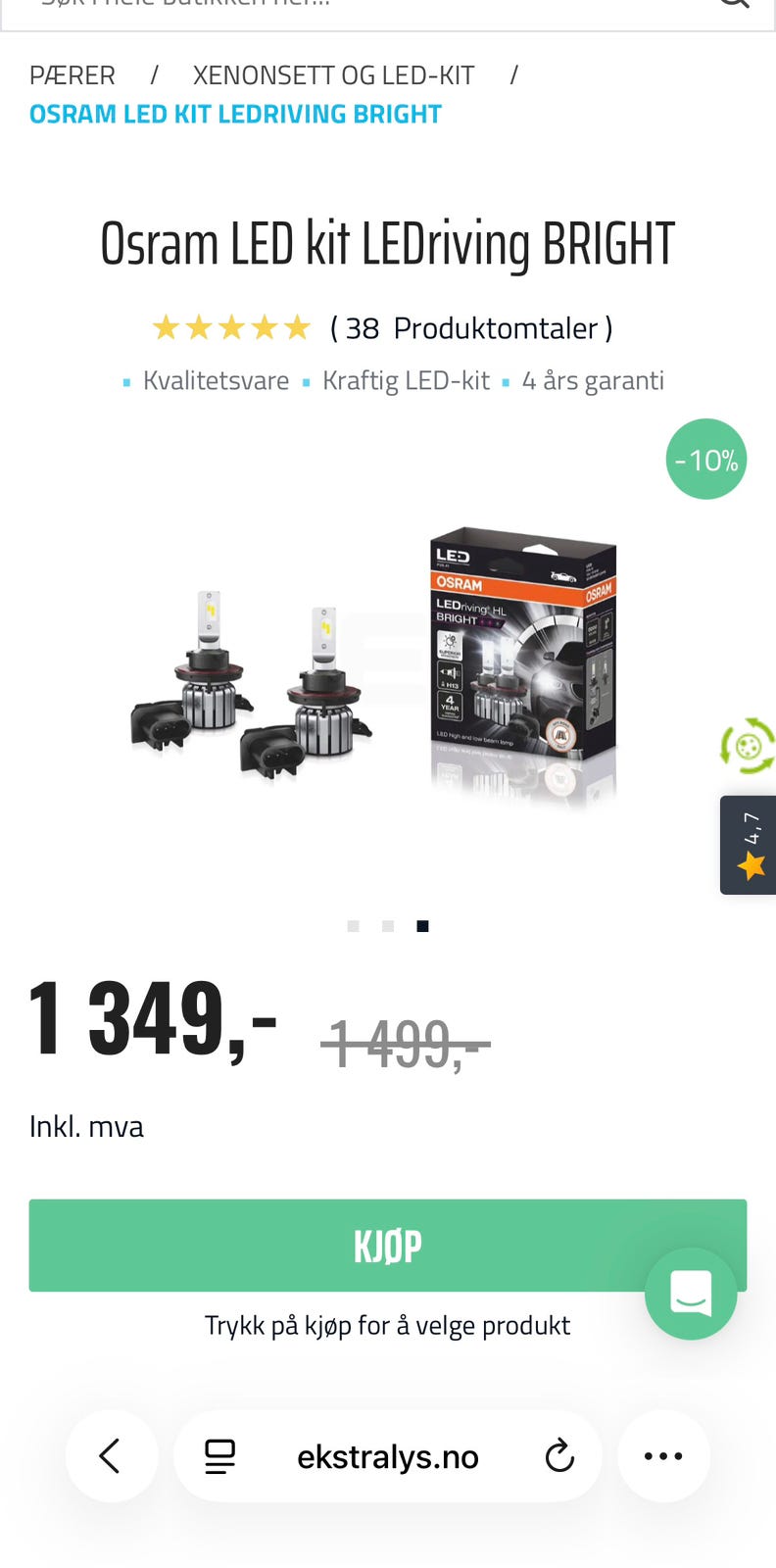The width and height of the screenshot is (776, 1568).
Task: Open the chat support bubble
Action: [x=691, y=1294]
